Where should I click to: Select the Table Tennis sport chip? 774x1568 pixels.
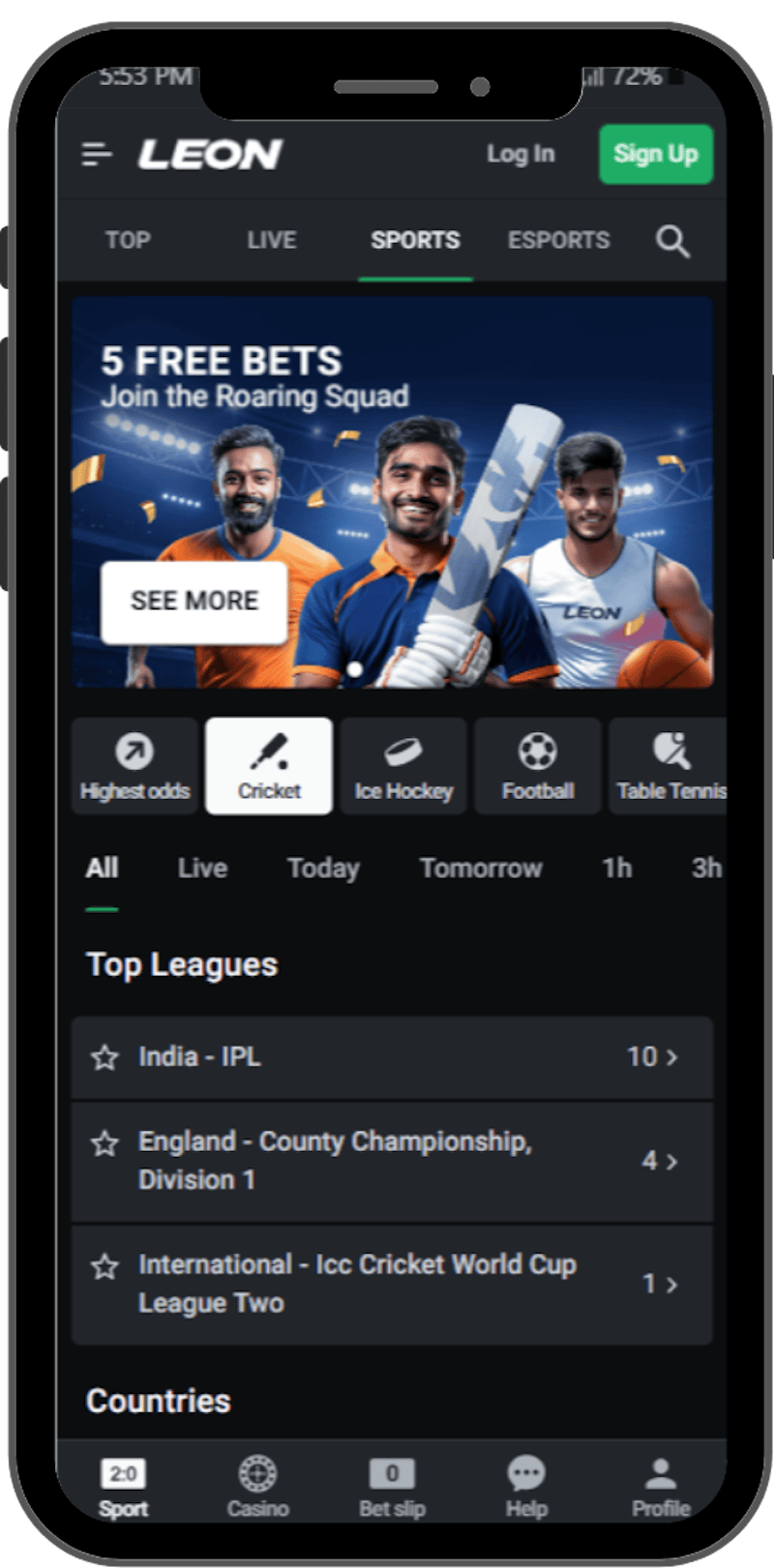click(x=670, y=766)
